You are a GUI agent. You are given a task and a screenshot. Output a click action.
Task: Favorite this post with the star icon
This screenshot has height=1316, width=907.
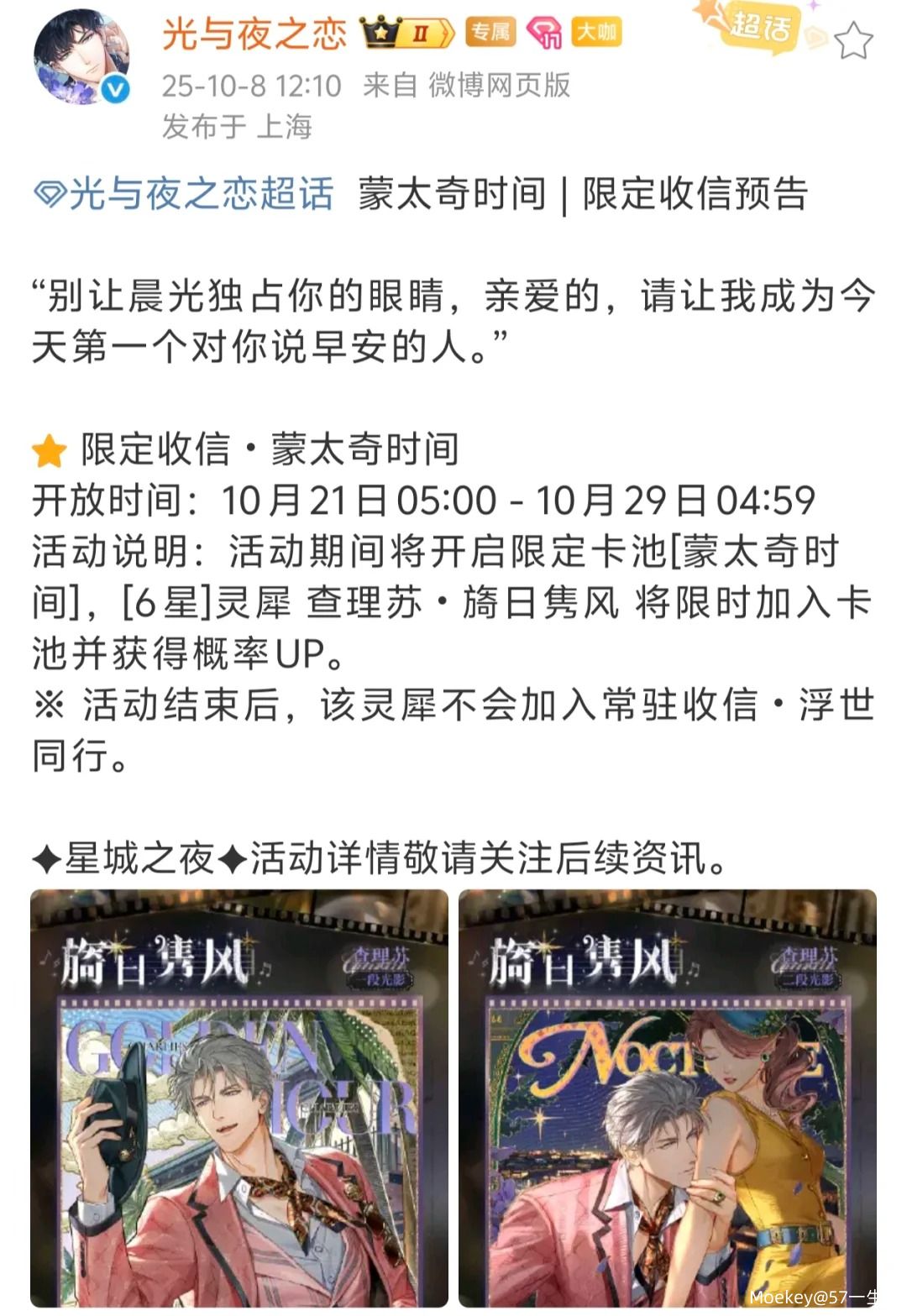click(854, 40)
